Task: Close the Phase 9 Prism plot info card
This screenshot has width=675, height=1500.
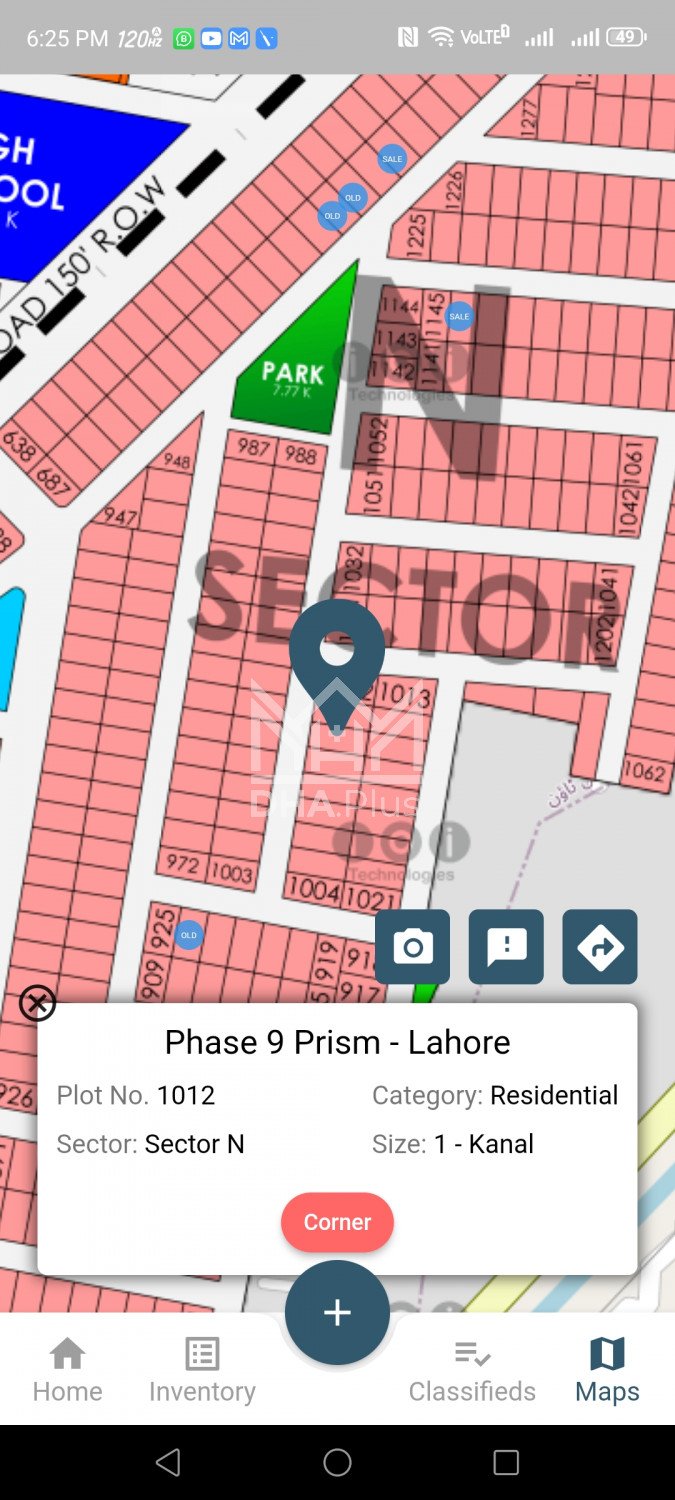Action: [x=38, y=1002]
